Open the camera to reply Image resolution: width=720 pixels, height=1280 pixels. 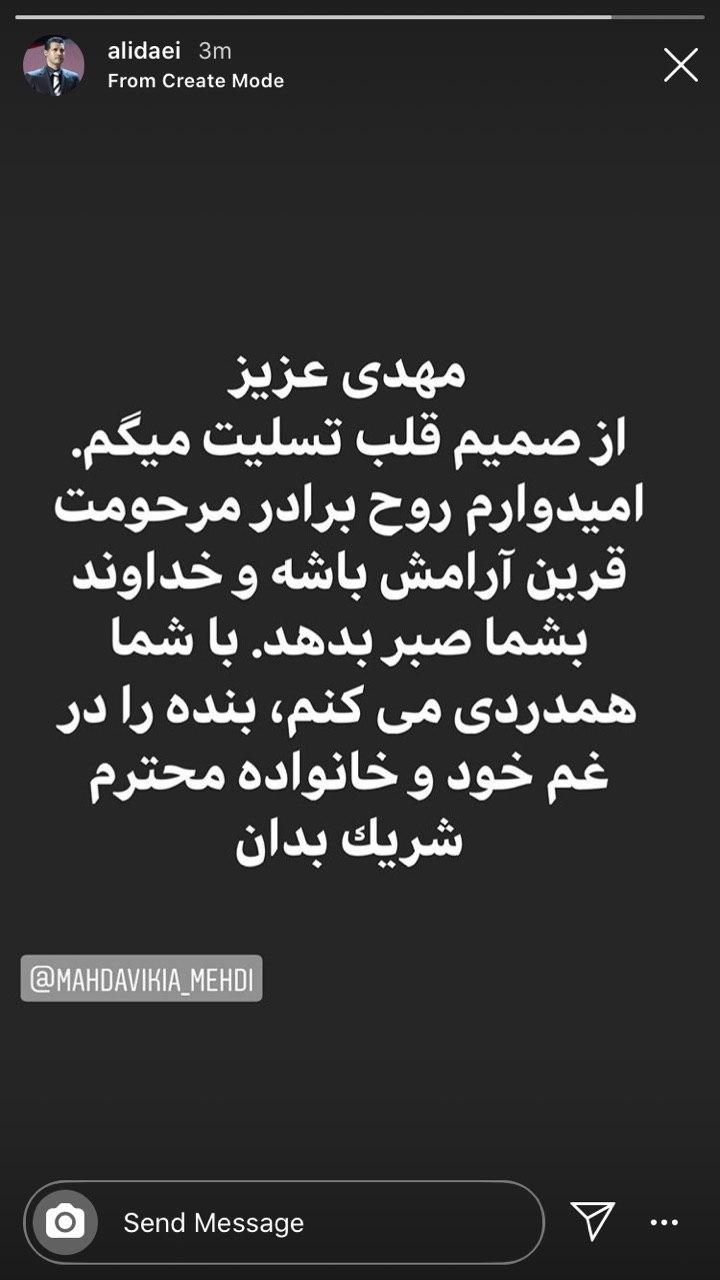pos(66,1222)
